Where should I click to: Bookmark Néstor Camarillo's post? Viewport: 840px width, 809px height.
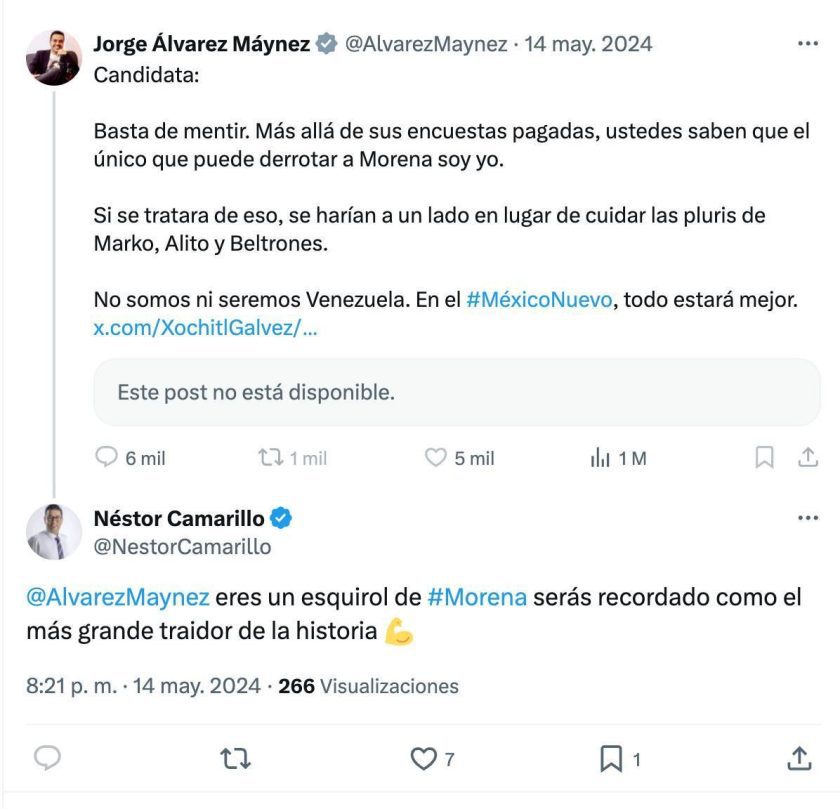point(611,759)
